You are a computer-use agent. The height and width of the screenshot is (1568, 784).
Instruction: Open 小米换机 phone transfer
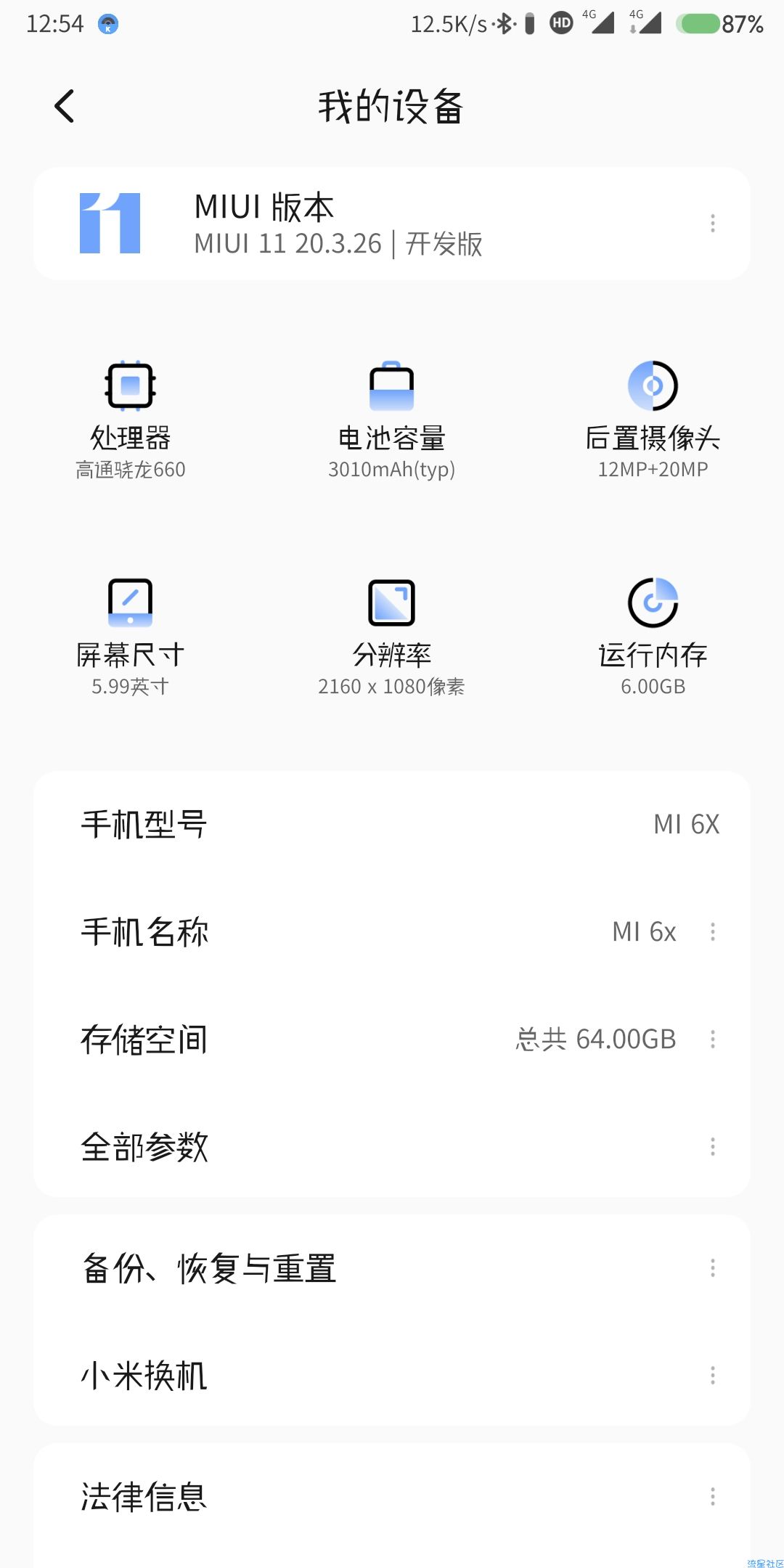tap(392, 1375)
